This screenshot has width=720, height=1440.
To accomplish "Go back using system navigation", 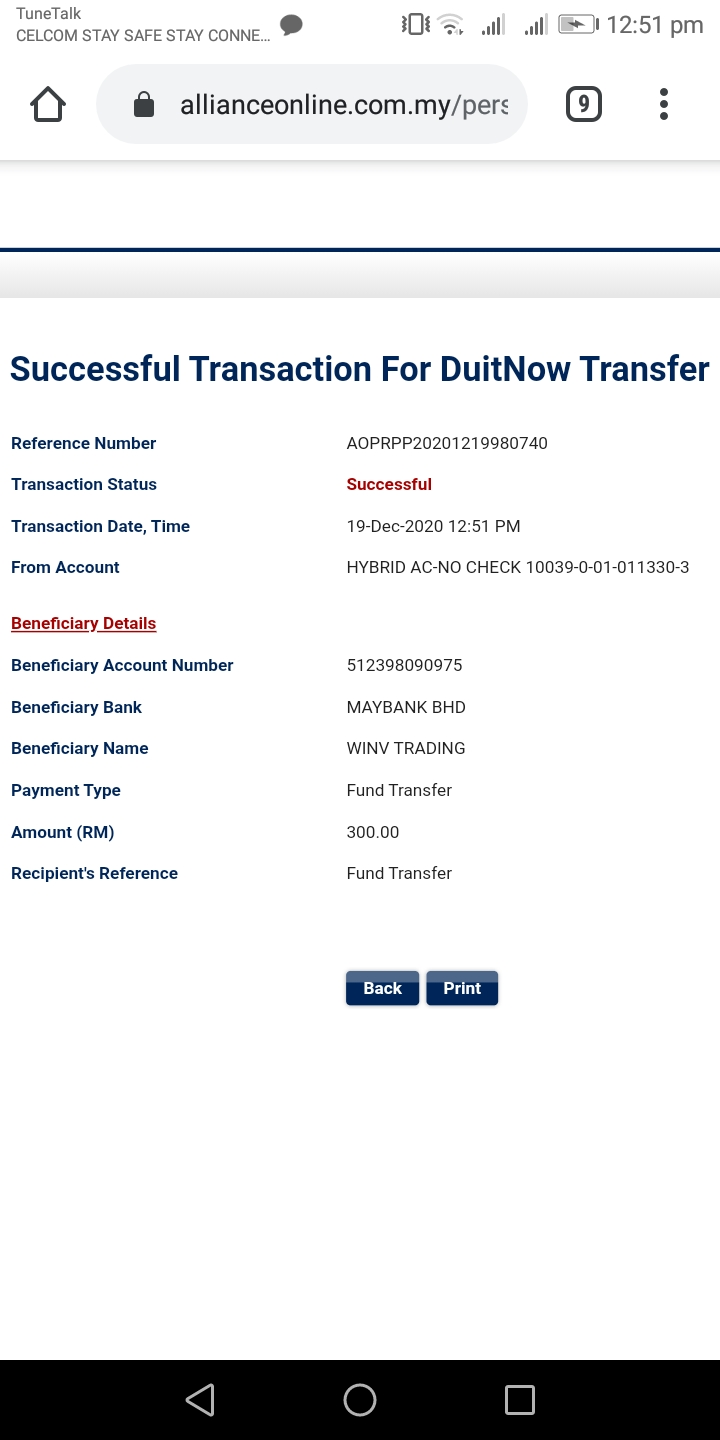I will click(x=200, y=1399).
